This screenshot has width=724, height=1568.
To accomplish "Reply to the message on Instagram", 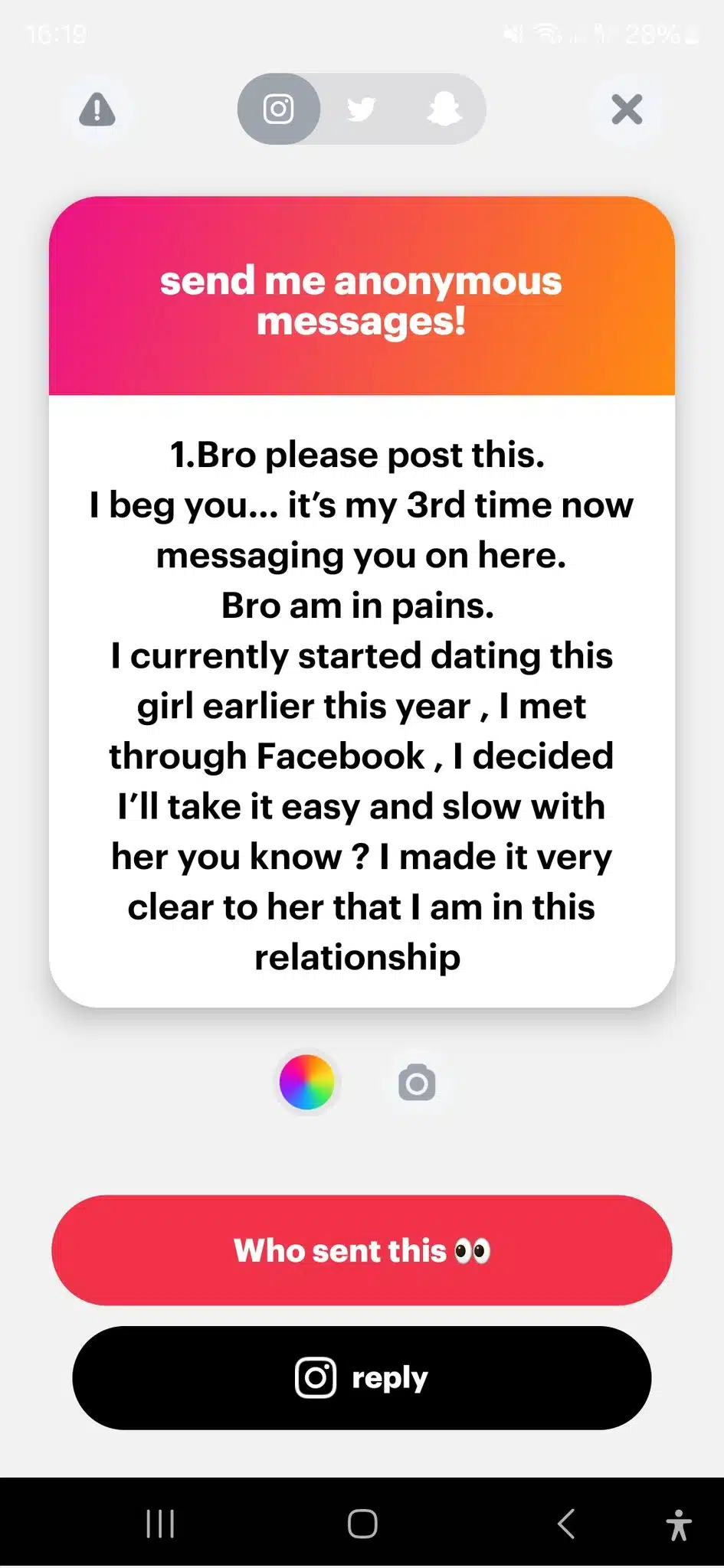I will point(362,1377).
